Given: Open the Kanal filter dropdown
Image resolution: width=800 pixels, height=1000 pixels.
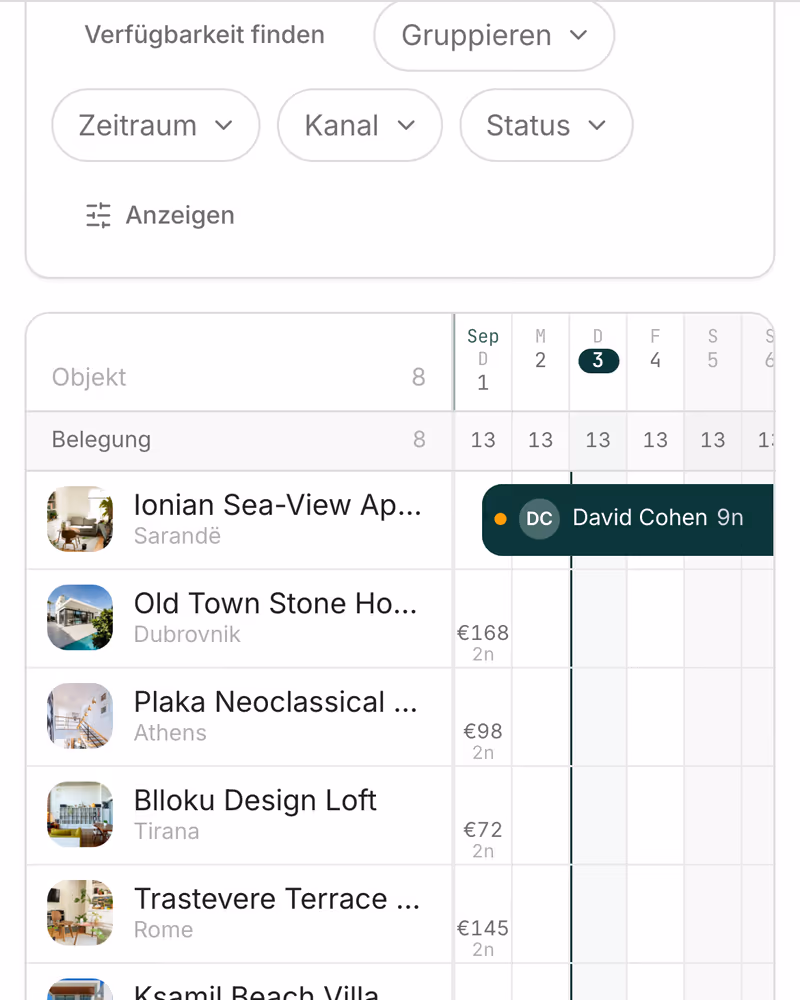Looking at the screenshot, I should (x=360, y=125).
